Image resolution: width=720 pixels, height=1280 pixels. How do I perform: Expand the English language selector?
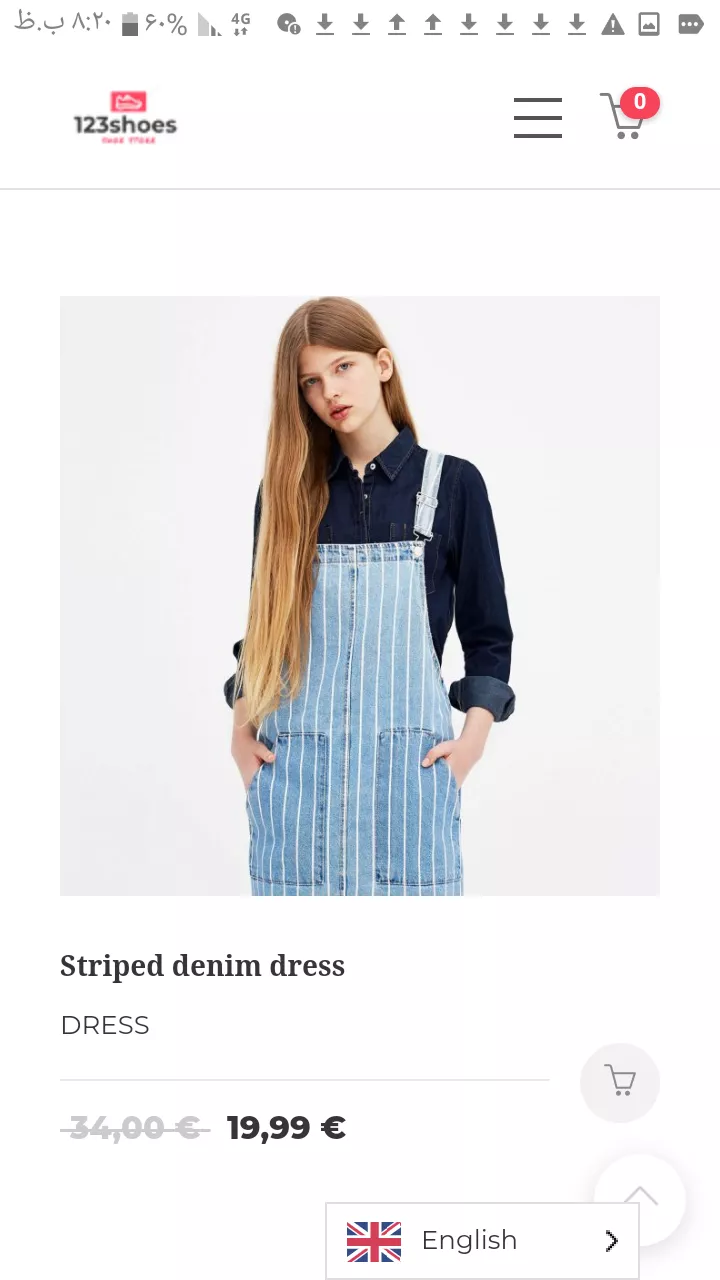tap(482, 1241)
